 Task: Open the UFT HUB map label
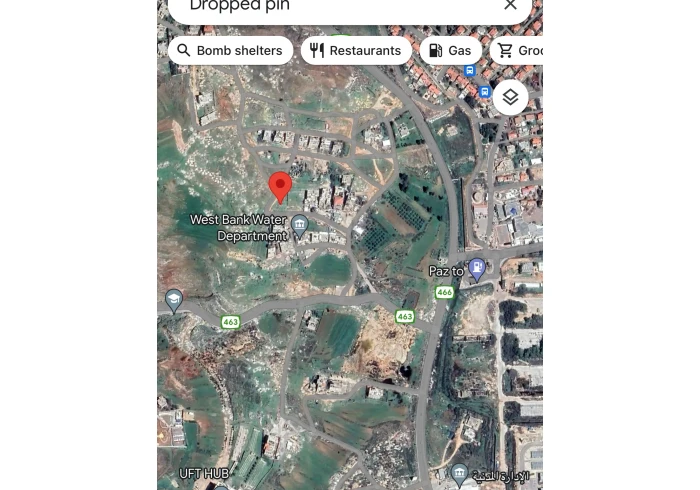[203, 474]
